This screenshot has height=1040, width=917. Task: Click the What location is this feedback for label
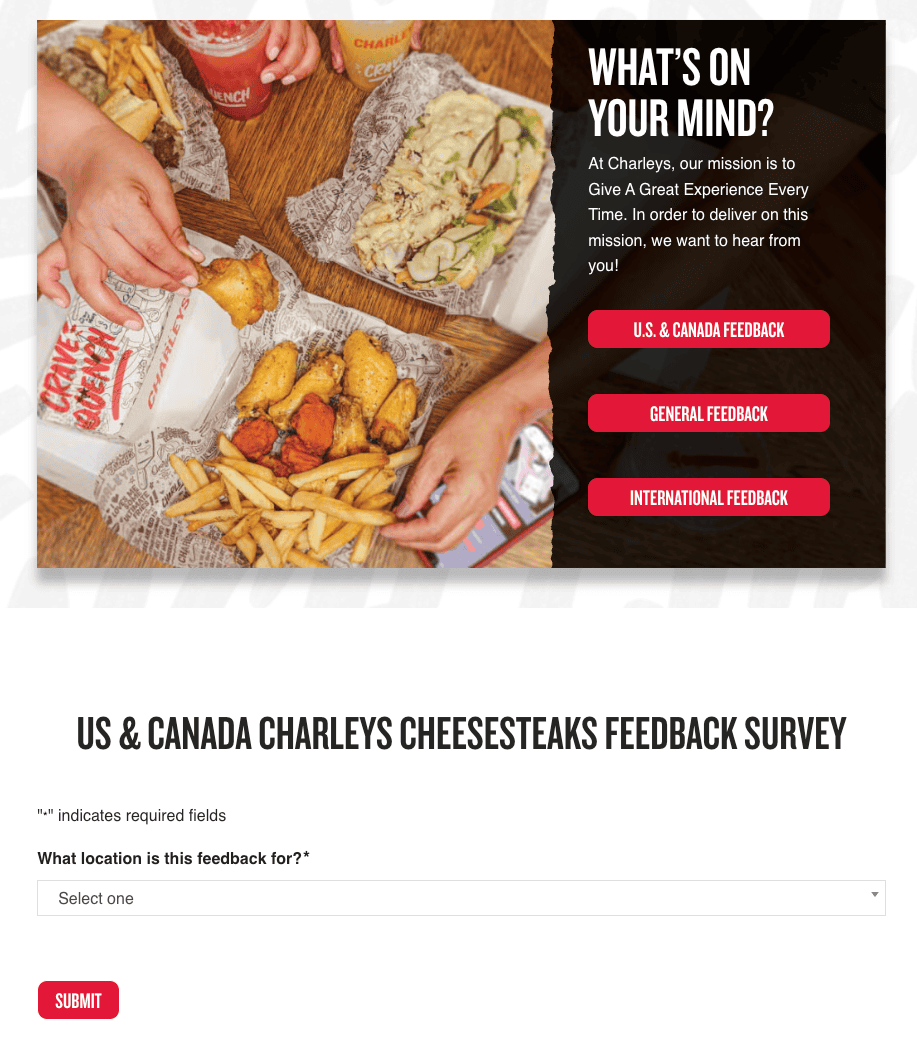pos(170,858)
